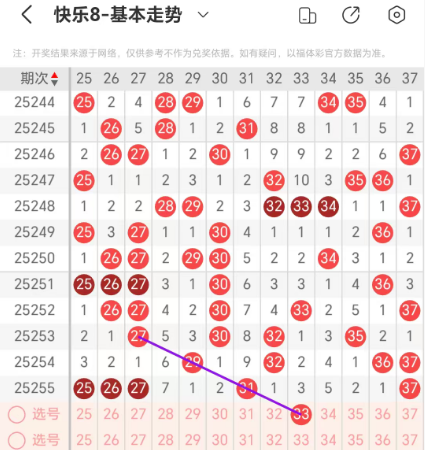The height and width of the screenshot is (450, 425).
Task: Pick number 34 next to the selected 33
Action: (x=328, y=414)
